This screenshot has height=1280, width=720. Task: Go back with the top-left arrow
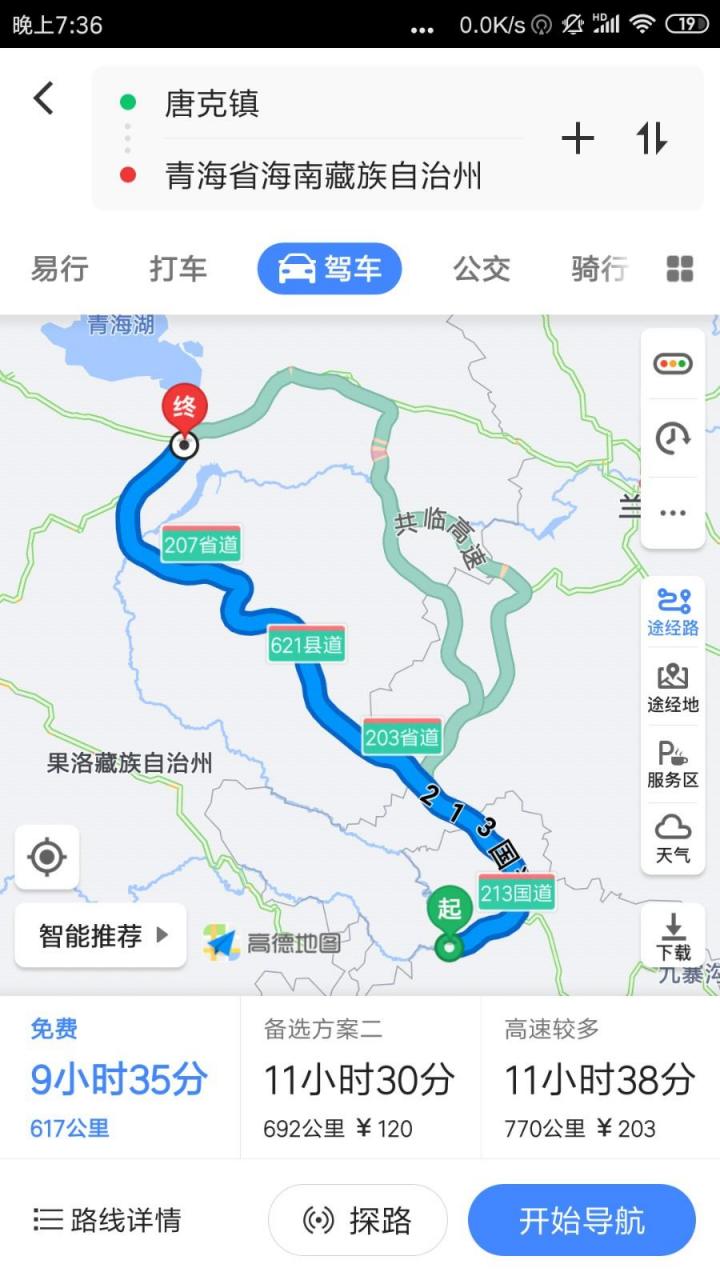[43, 99]
